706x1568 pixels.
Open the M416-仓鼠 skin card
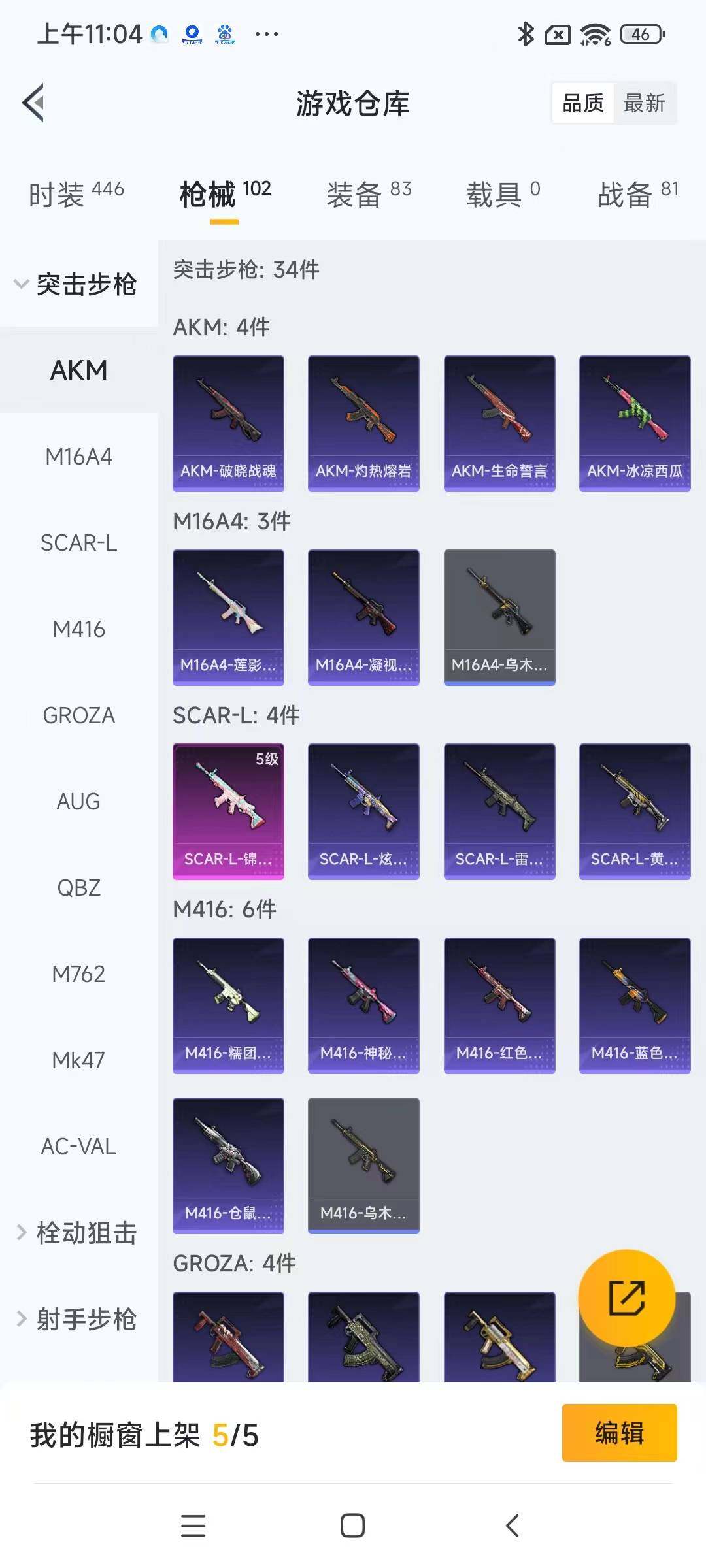pyautogui.click(x=228, y=1165)
